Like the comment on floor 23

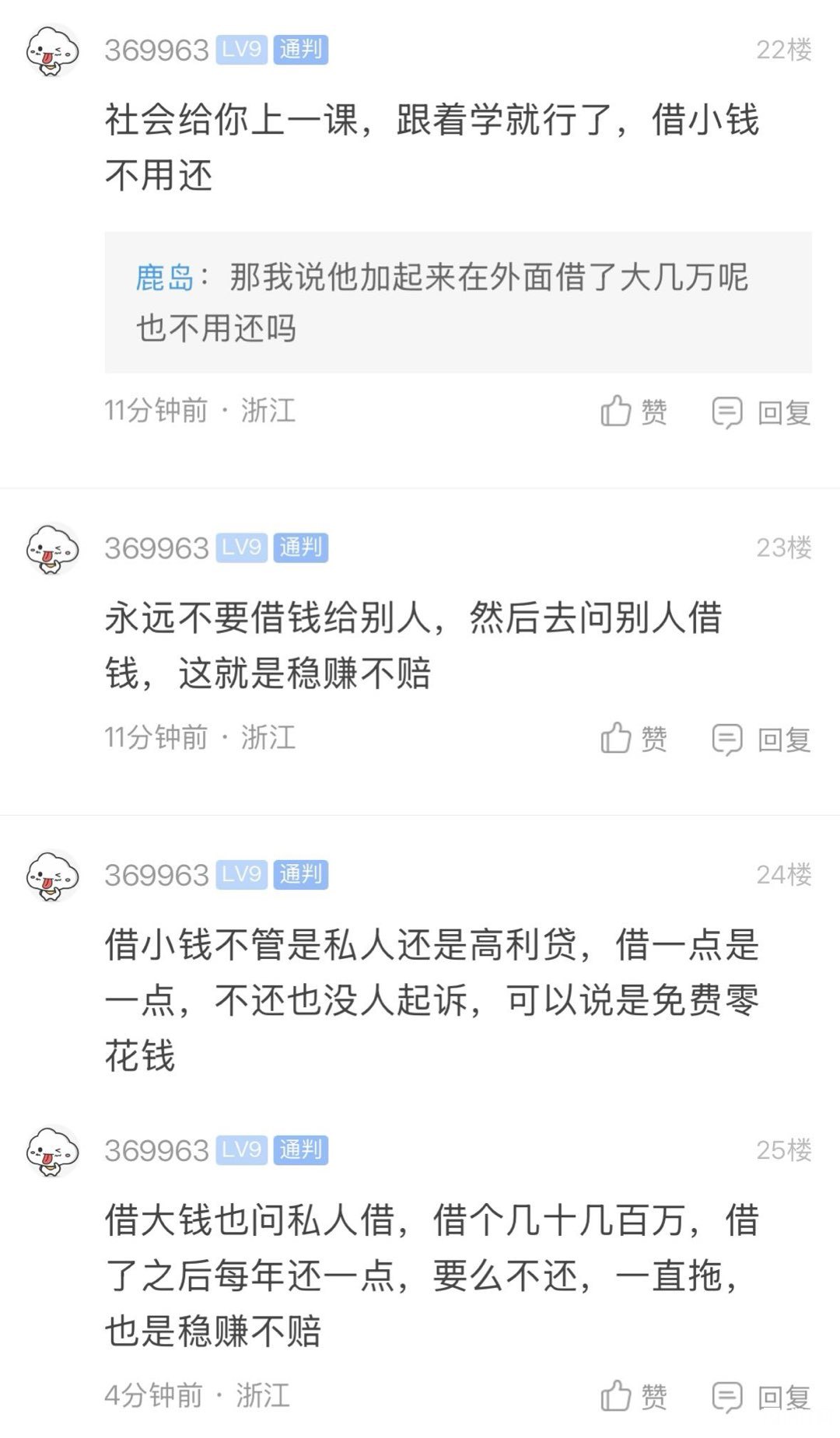click(634, 738)
